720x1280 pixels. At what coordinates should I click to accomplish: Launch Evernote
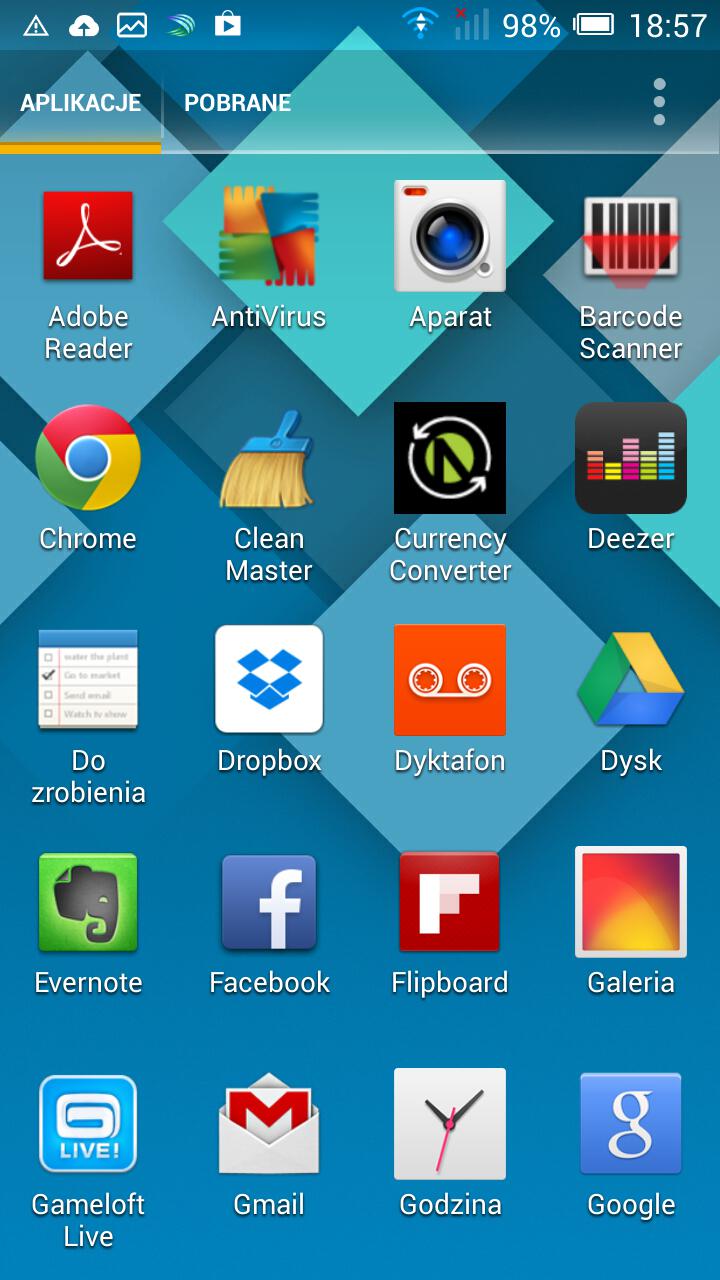(x=88, y=902)
